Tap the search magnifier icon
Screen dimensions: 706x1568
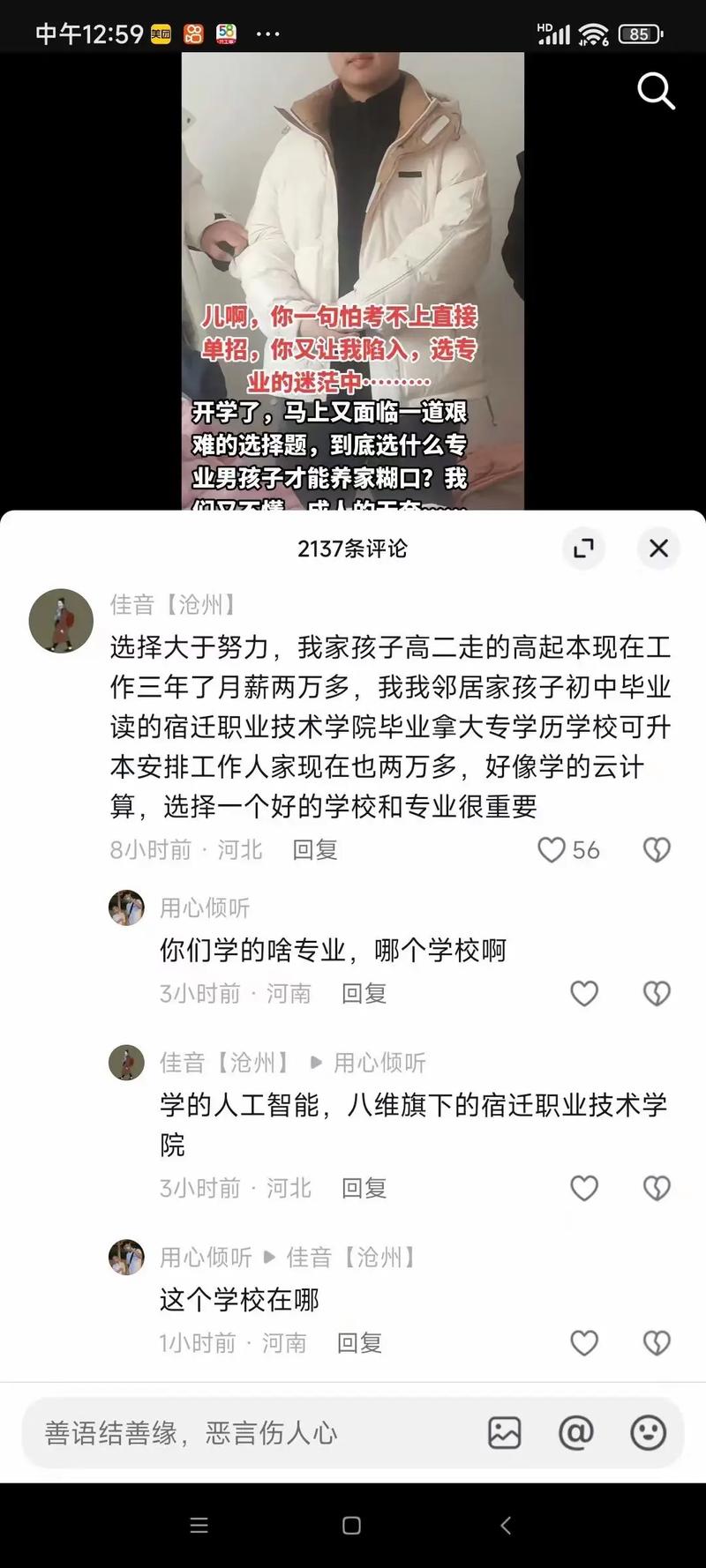pyautogui.click(x=655, y=92)
